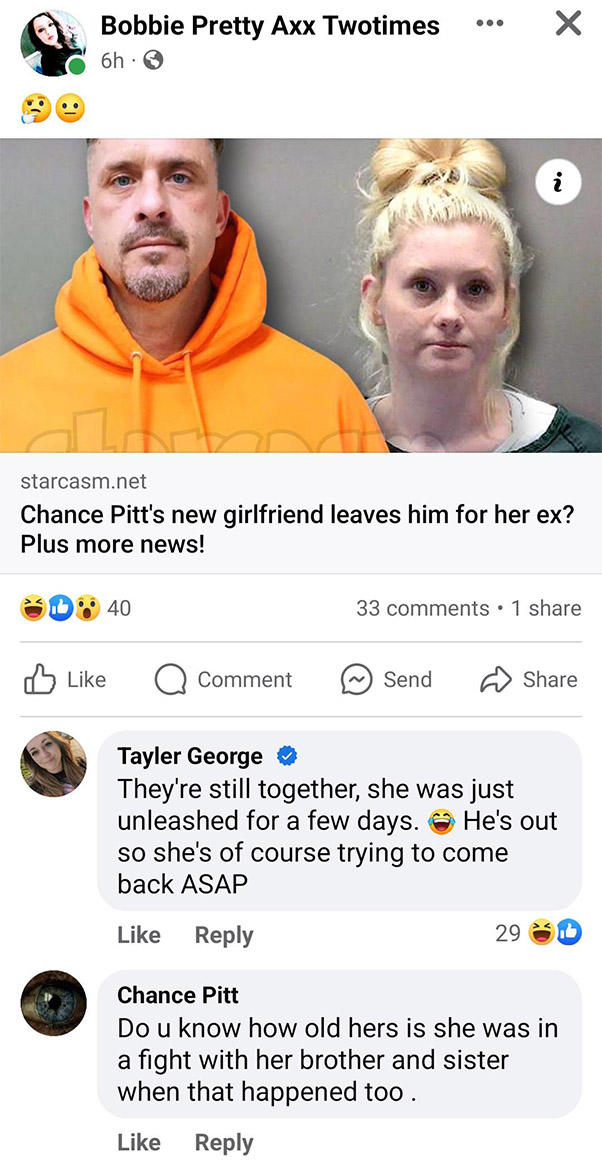The height and width of the screenshot is (1161, 602).
Task: View Chance Pitt's eye avatar profile
Action: (x=54, y=1003)
